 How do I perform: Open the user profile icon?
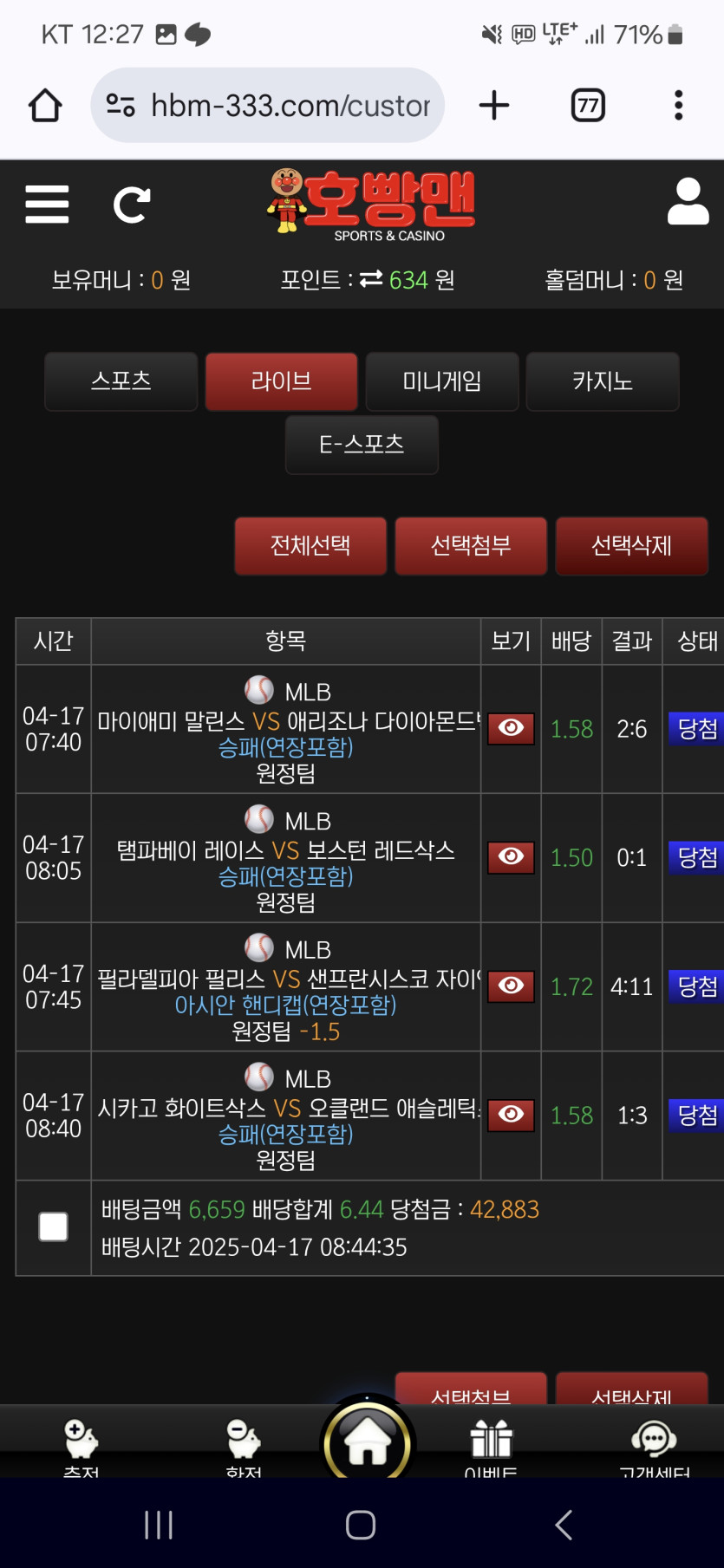688,202
